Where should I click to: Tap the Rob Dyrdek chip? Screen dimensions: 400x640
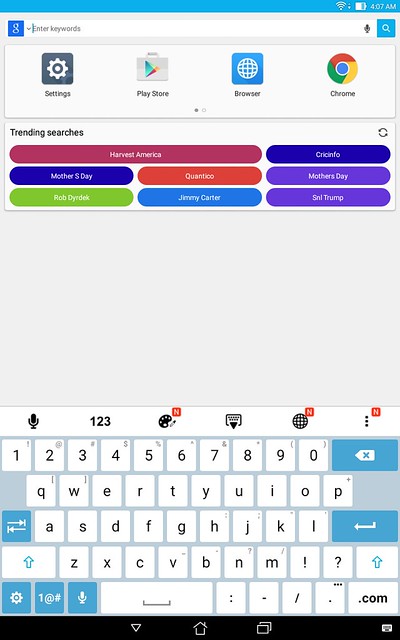pos(71,198)
